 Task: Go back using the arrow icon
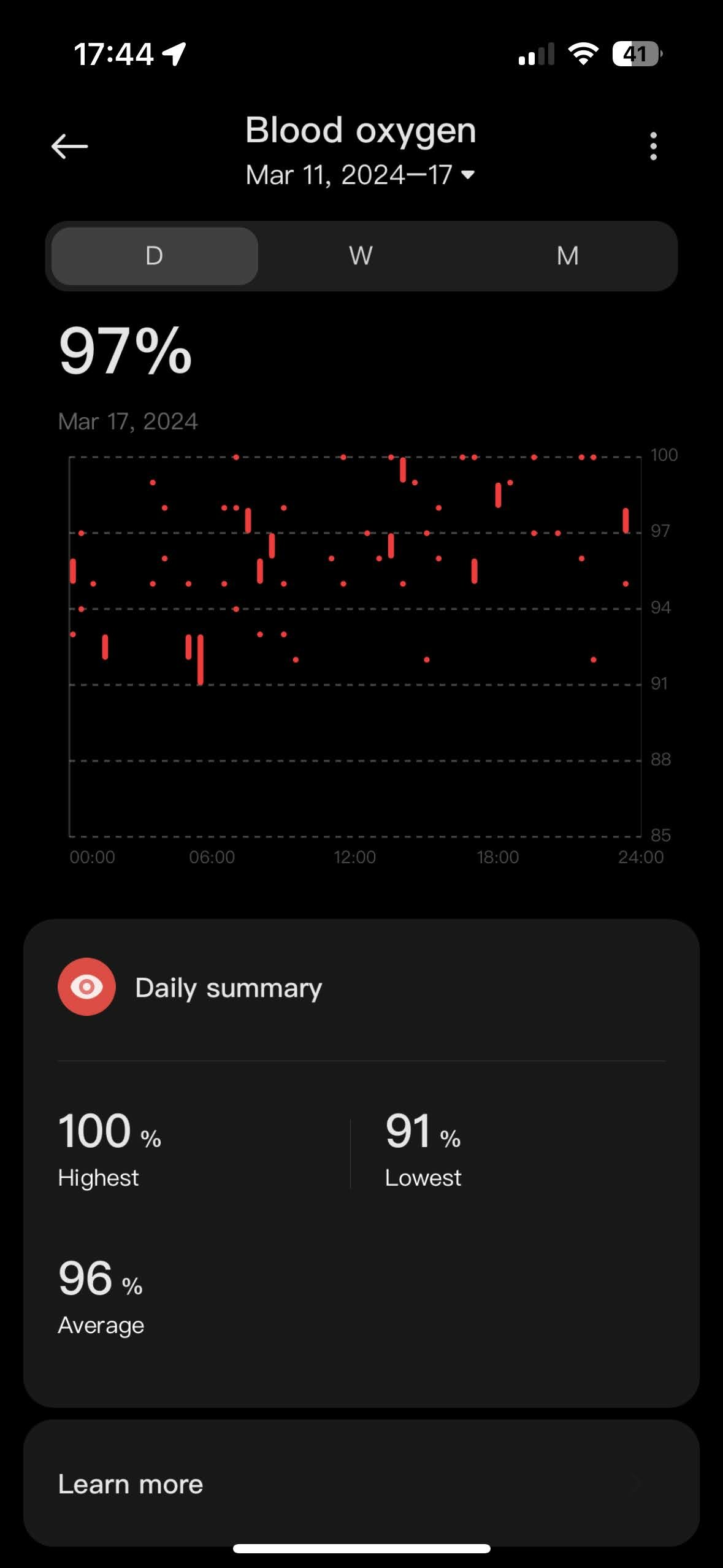tap(69, 147)
